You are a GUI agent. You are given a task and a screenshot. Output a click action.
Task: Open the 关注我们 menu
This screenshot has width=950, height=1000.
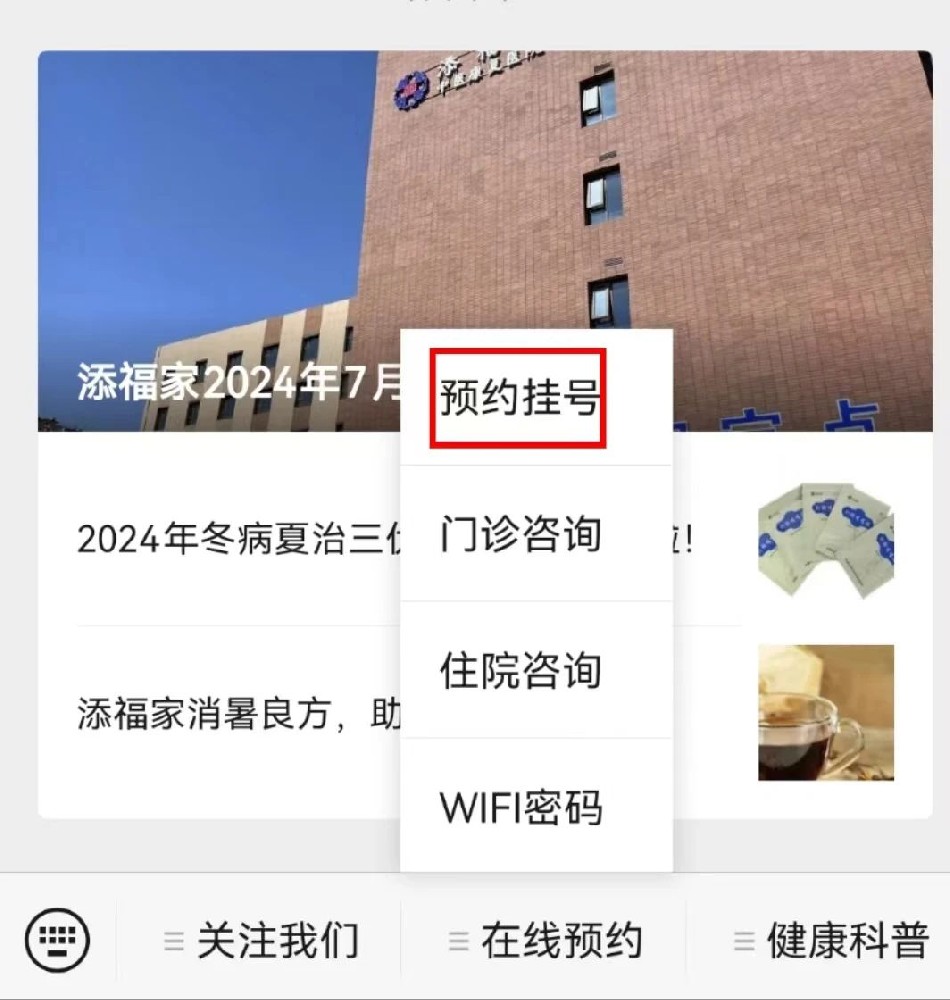(x=262, y=941)
